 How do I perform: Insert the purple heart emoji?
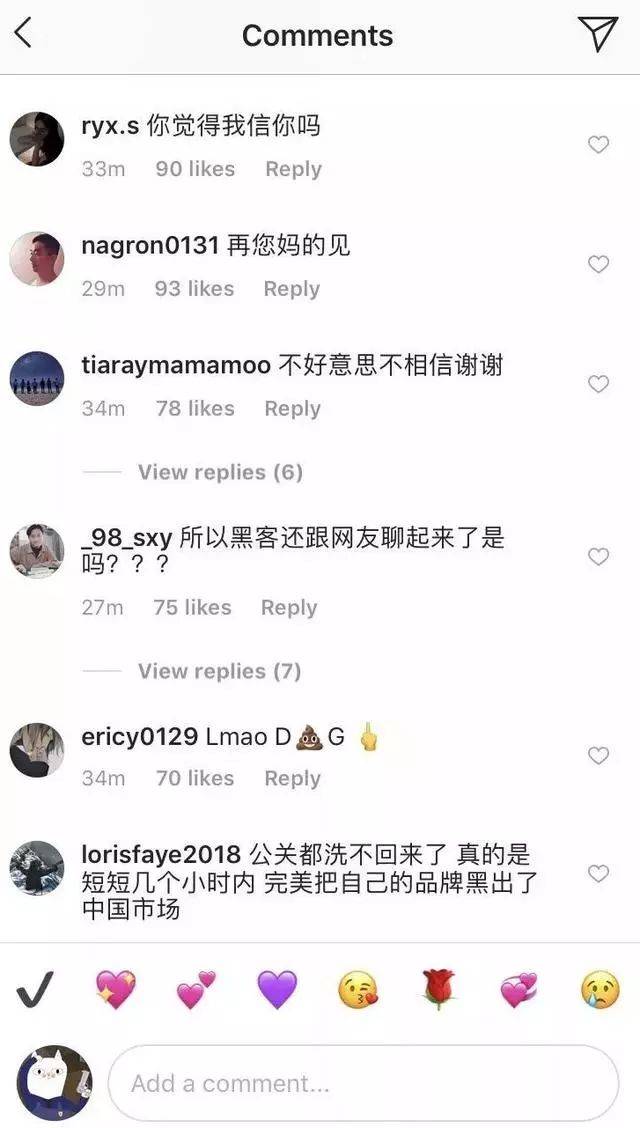pos(277,990)
